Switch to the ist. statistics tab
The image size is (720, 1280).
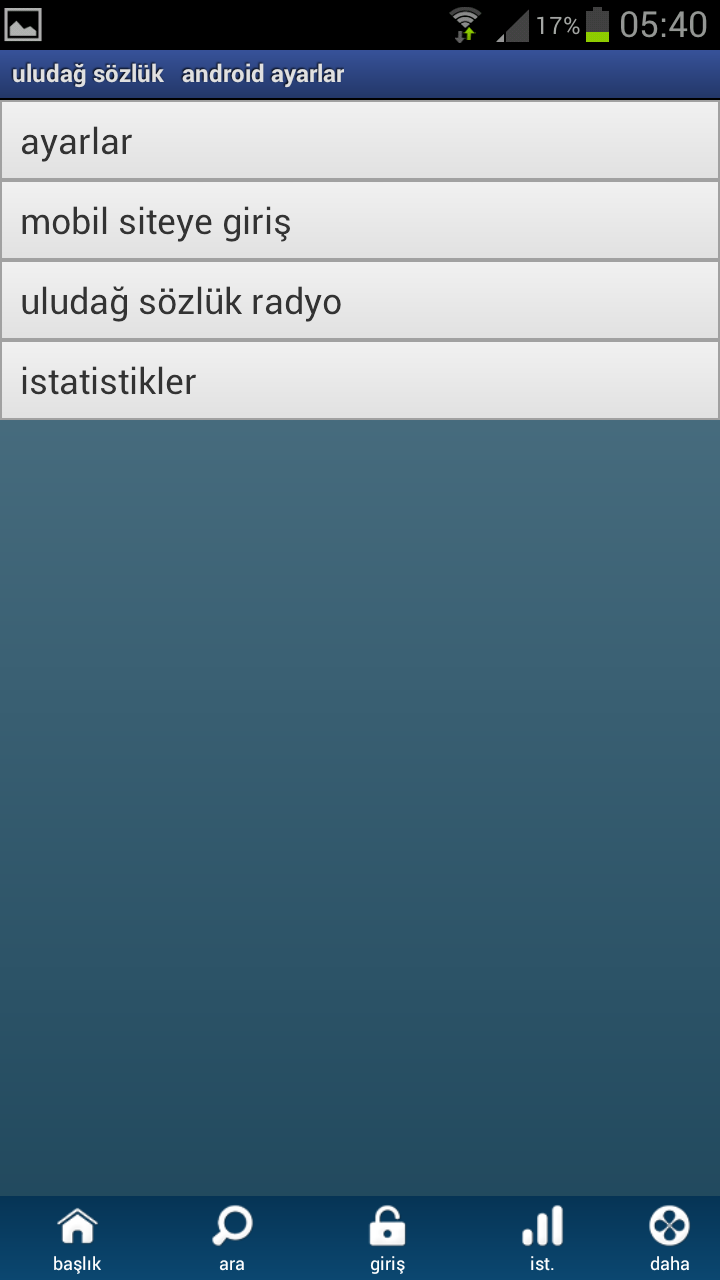pyautogui.click(x=542, y=1238)
